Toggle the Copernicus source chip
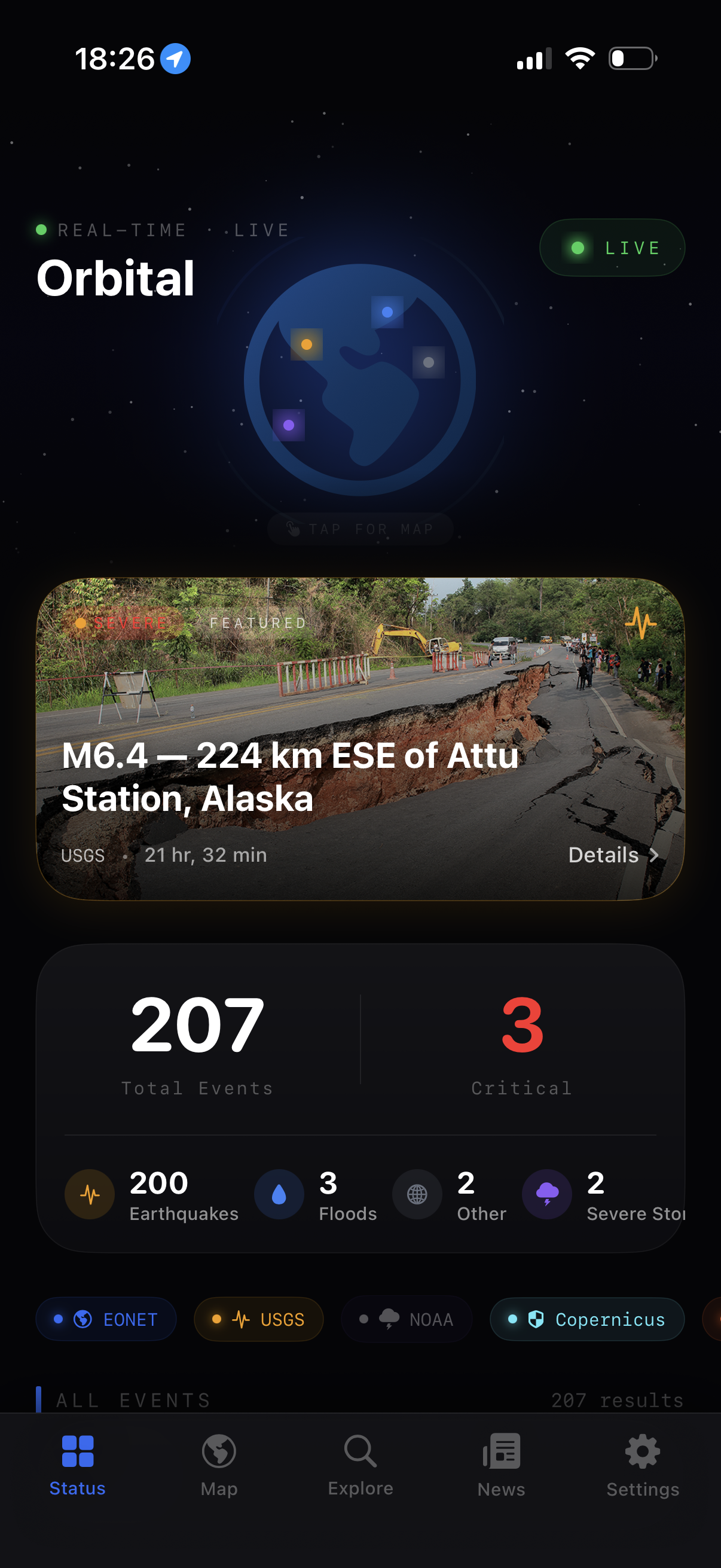The width and height of the screenshot is (721, 1568). click(586, 1319)
